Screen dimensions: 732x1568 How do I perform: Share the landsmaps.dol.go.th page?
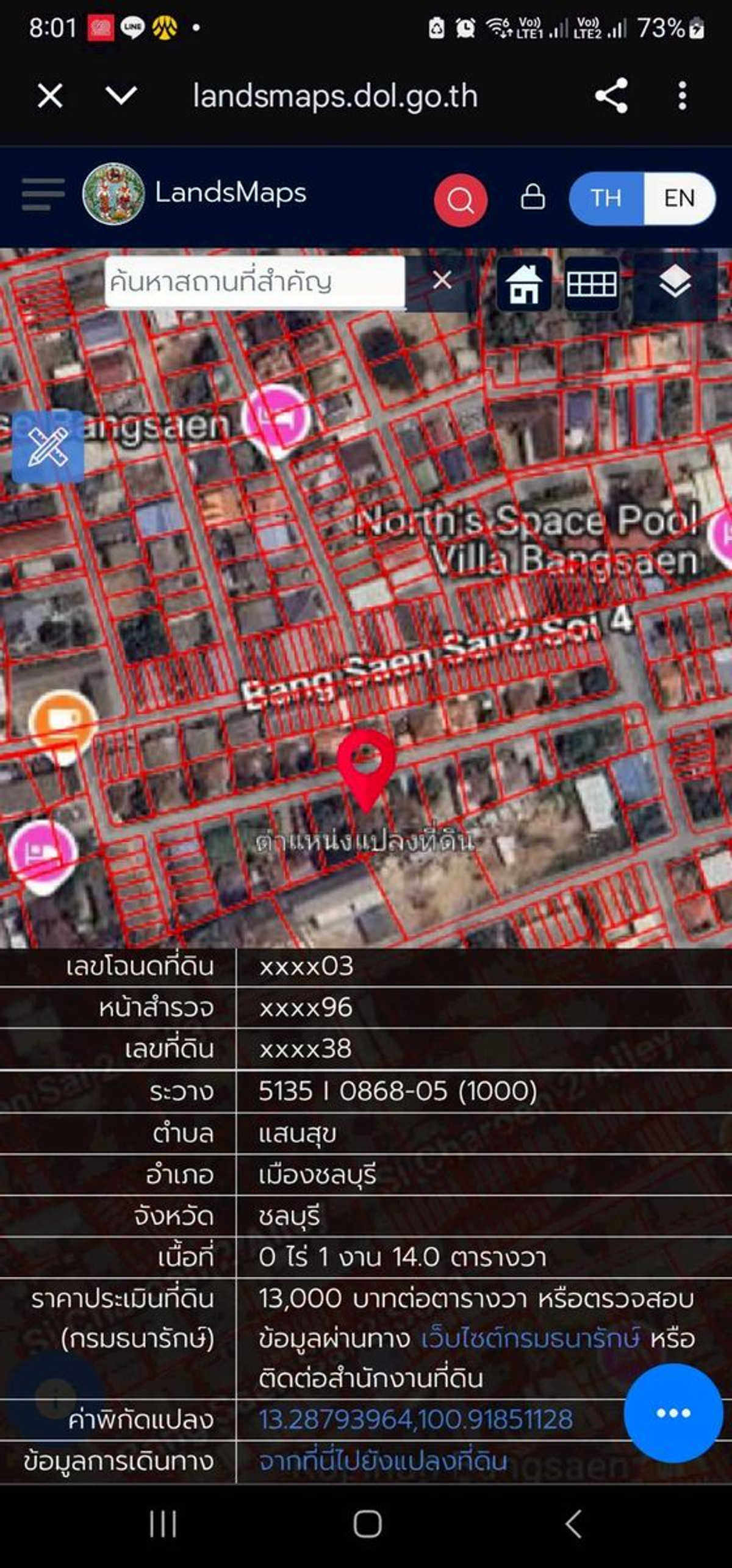[x=611, y=96]
